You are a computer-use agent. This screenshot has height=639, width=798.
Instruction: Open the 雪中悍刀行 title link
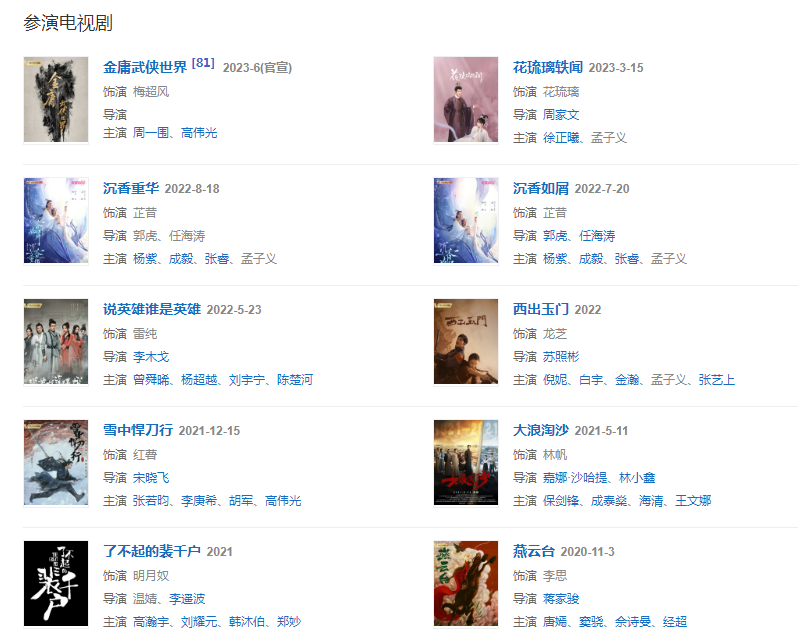tap(138, 430)
